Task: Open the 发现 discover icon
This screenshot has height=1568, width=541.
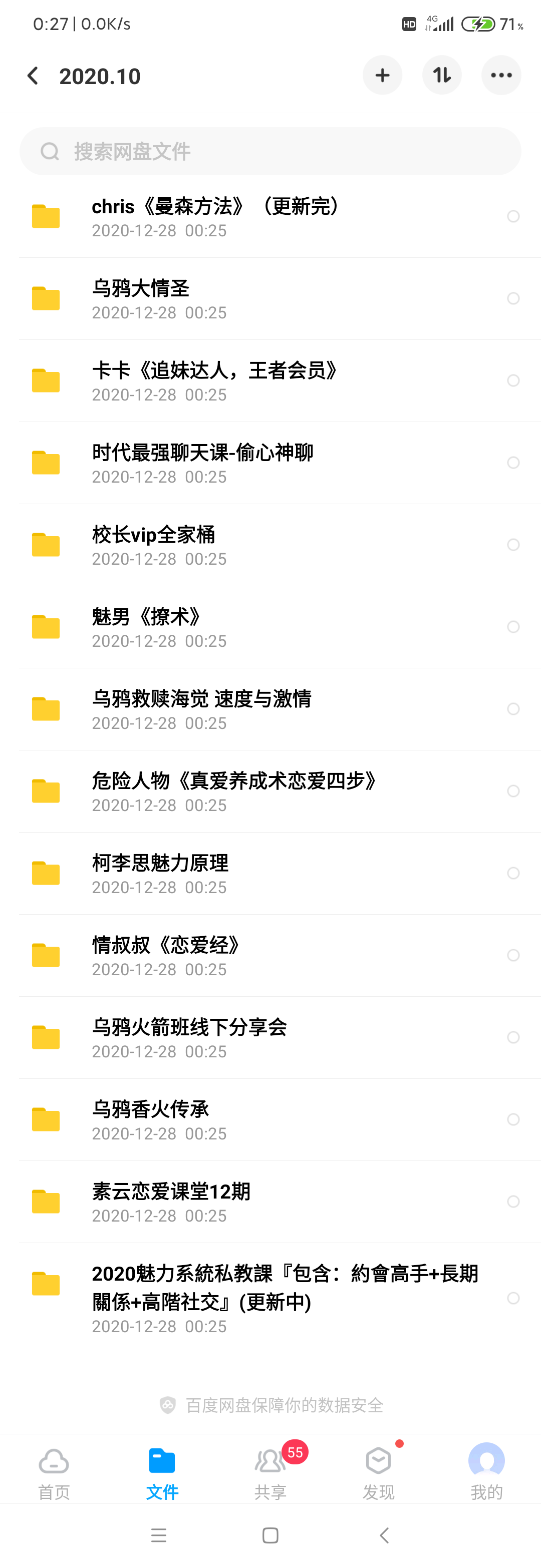Action: pos(378,1473)
